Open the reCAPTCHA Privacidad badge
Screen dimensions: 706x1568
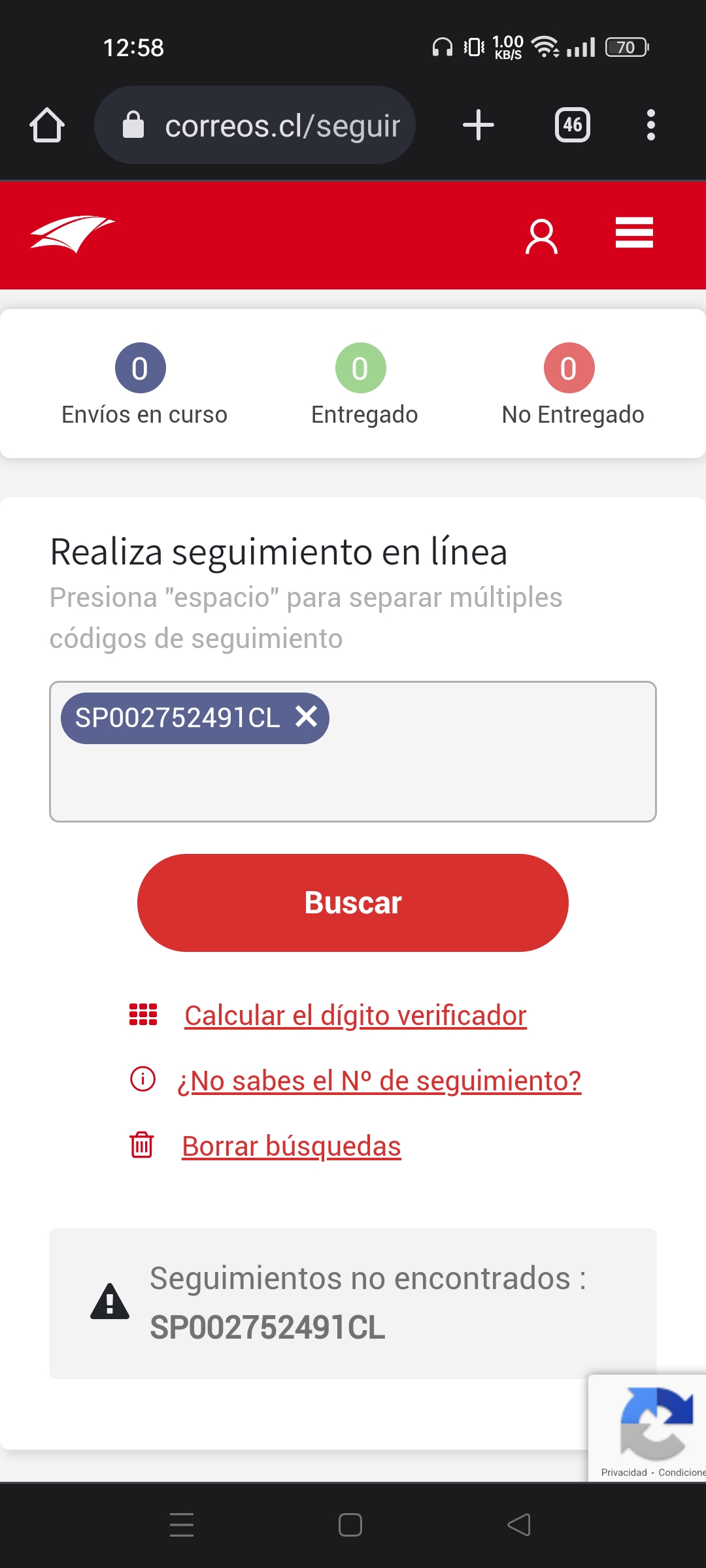(624, 1472)
